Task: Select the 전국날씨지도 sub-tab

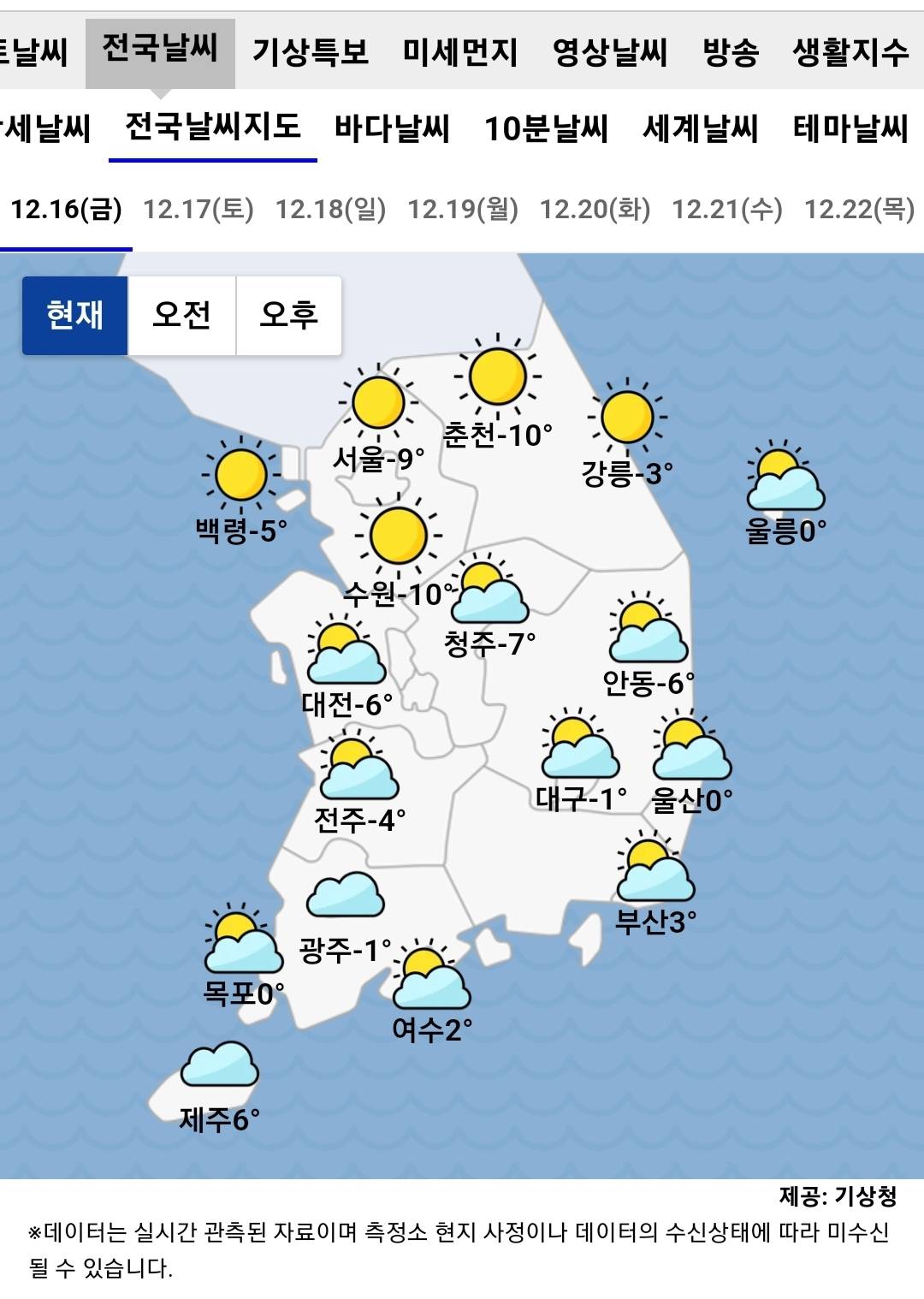Action: click(x=213, y=127)
